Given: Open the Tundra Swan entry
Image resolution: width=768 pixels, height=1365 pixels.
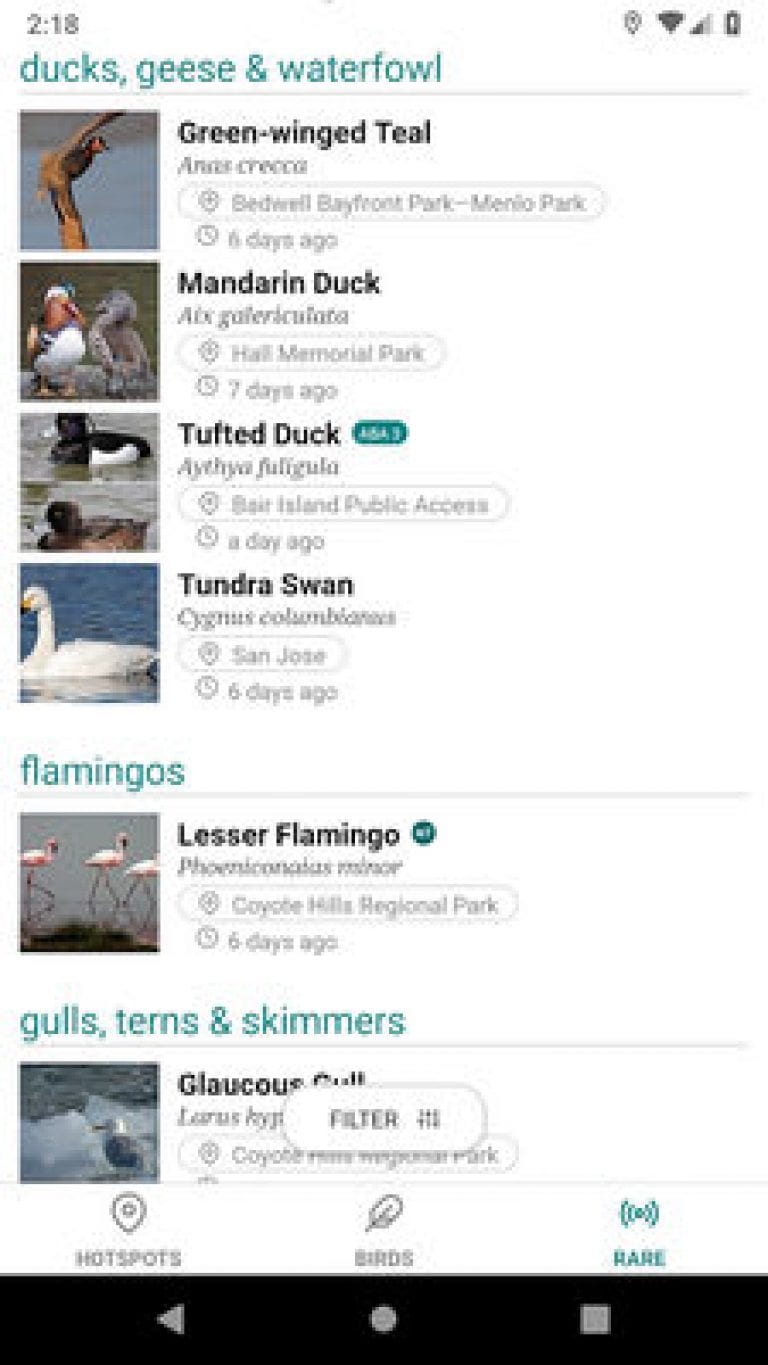Looking at the screenshot, I should click(x=264, y=585).
